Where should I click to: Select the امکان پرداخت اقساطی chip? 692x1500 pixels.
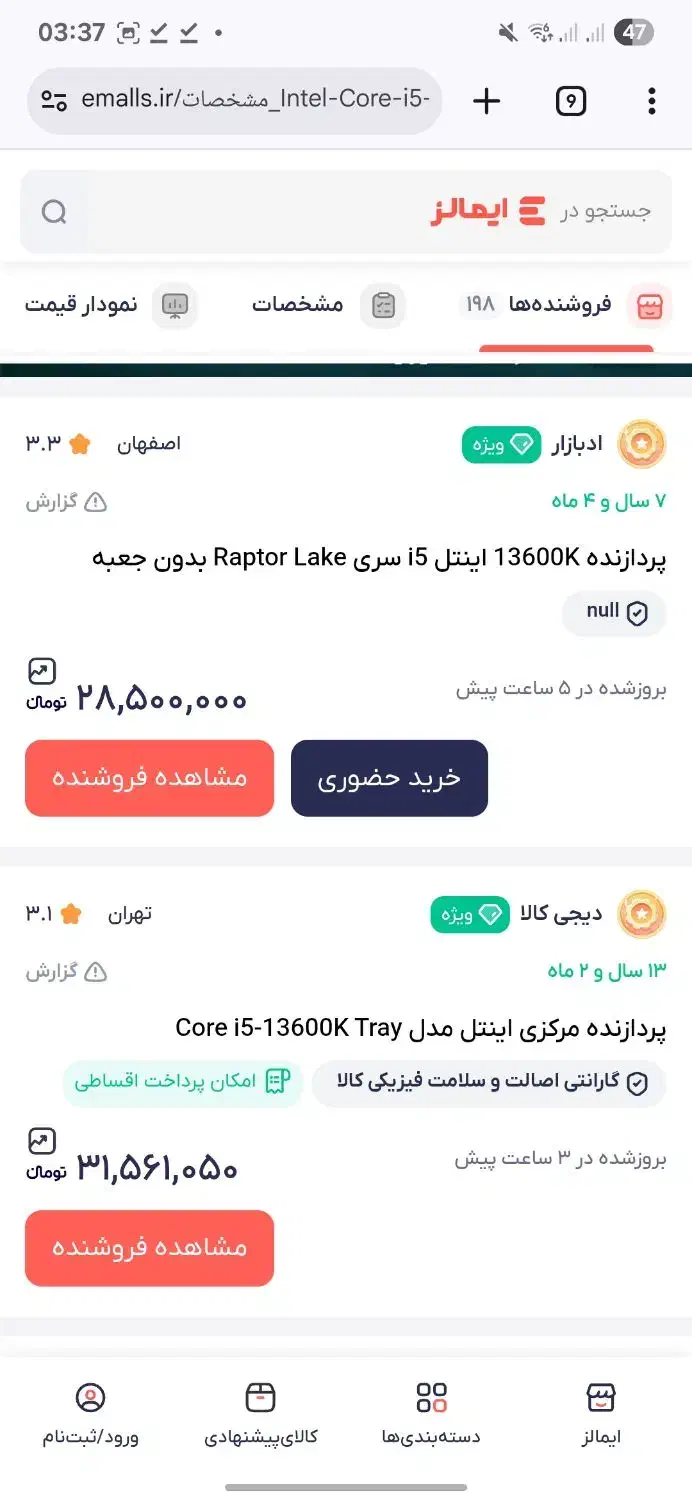(x=182, y=1082)
